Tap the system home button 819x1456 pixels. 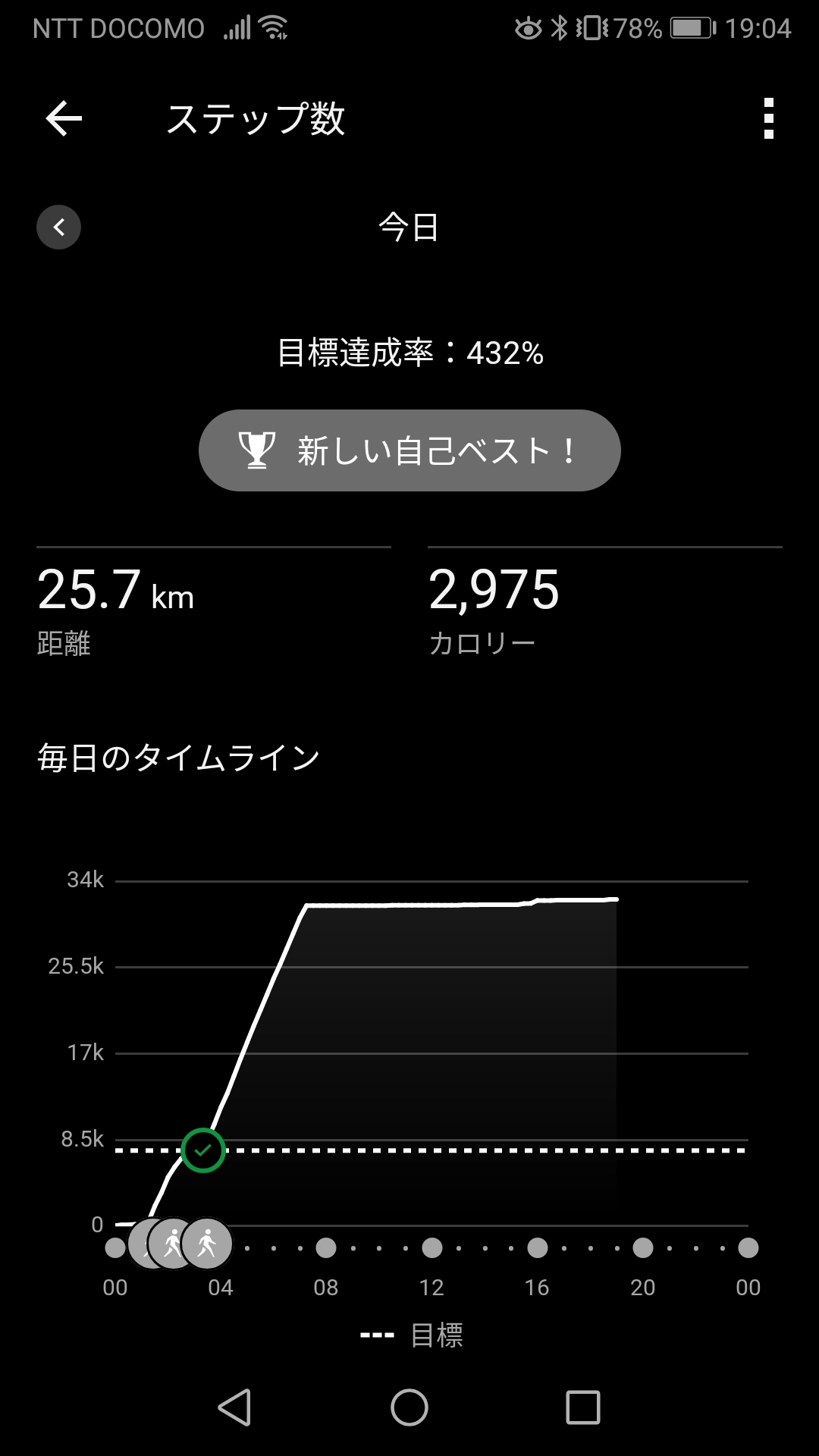(409, 1408)
